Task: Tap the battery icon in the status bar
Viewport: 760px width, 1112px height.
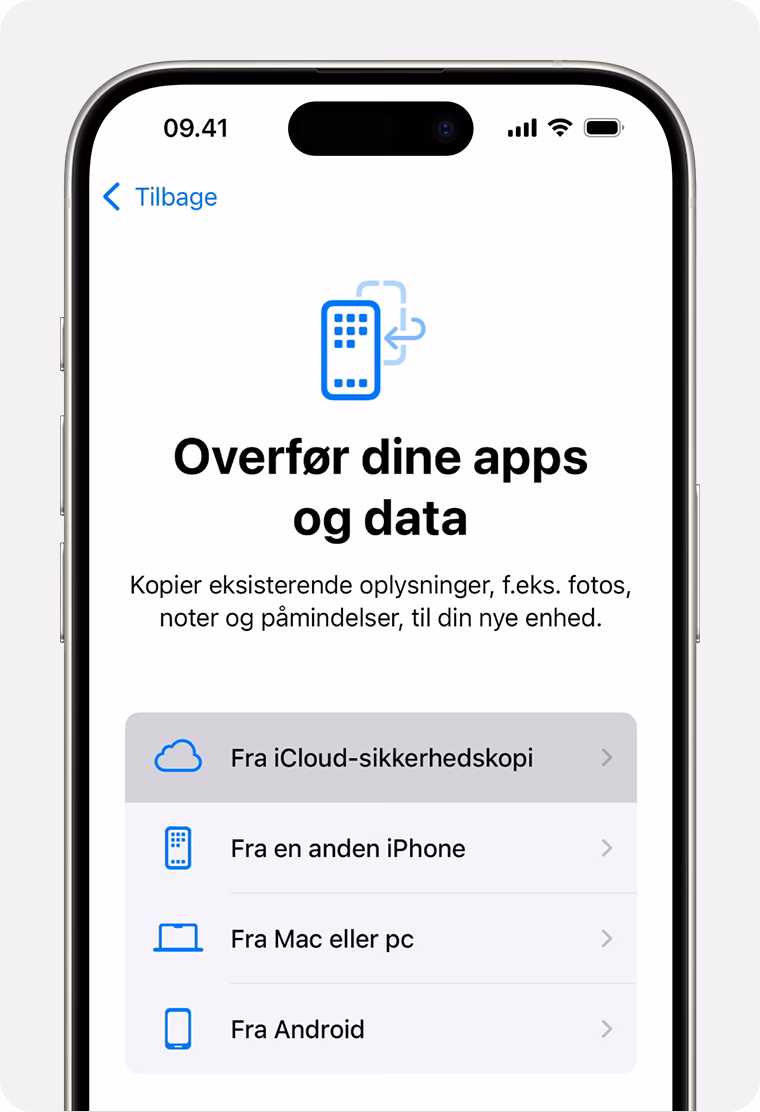Action: (602, 127)
